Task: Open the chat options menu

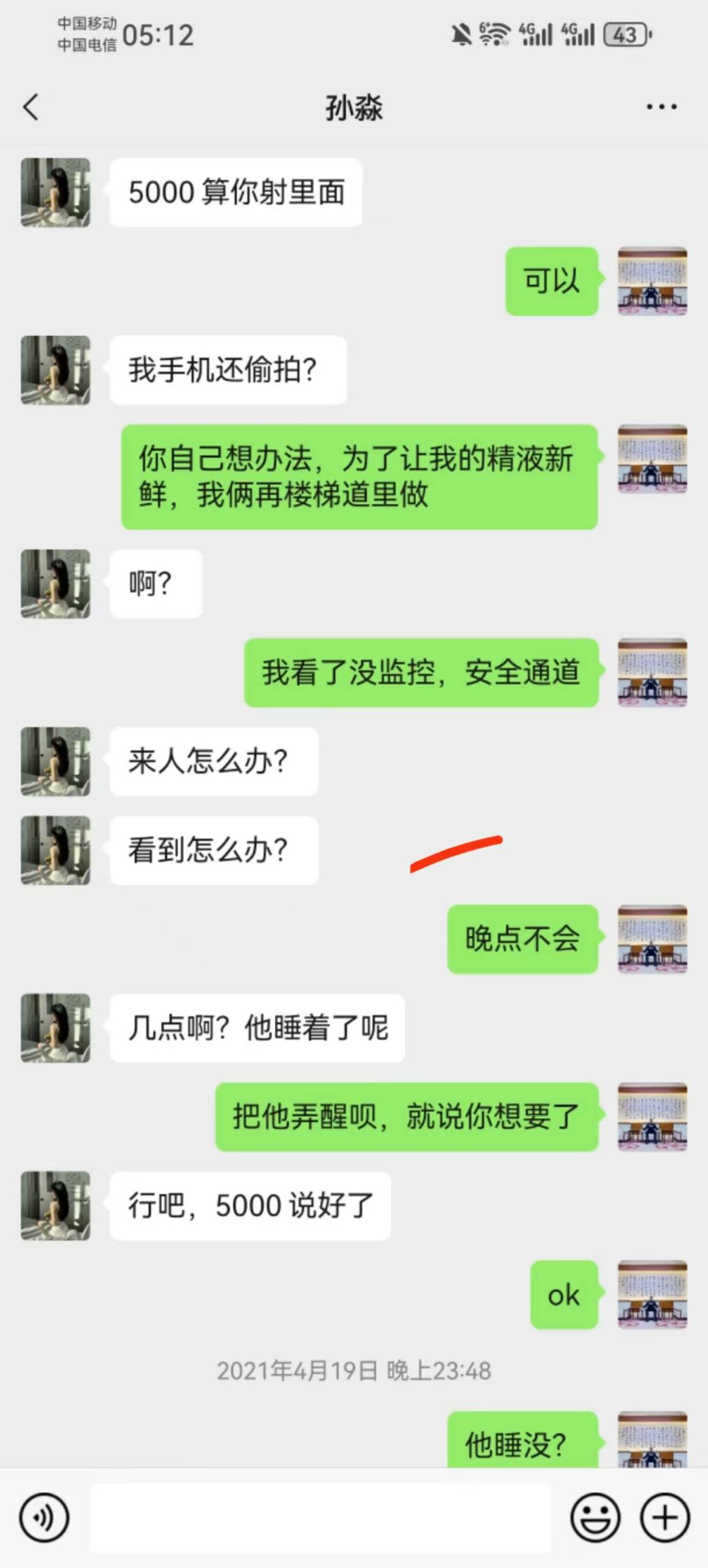Action: pos(661,107)
